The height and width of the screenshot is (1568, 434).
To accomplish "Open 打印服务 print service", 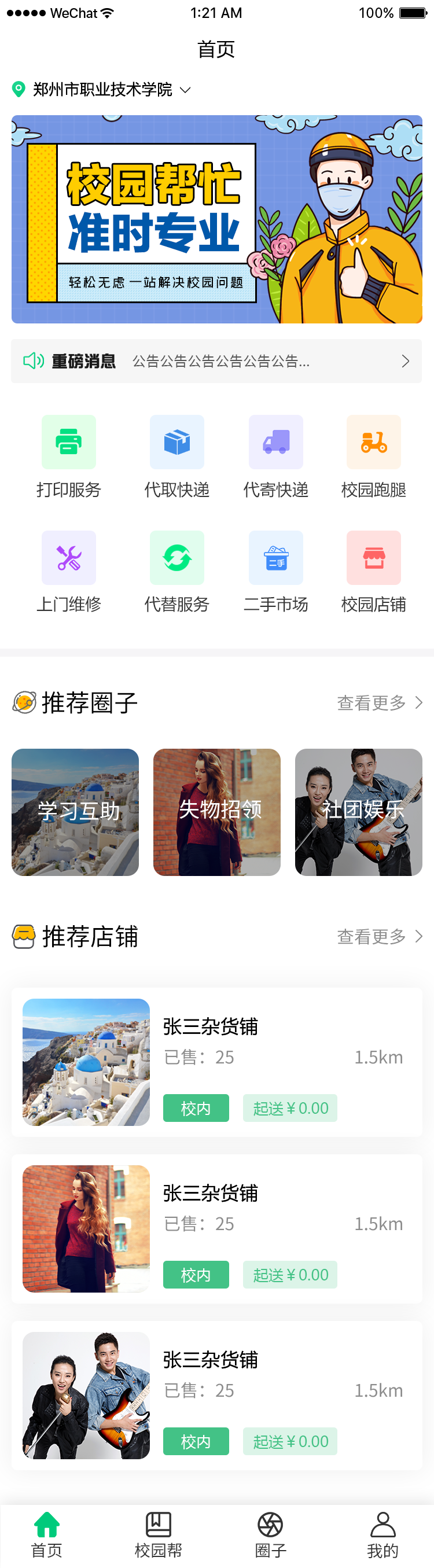I will click(x=69, y=457).
